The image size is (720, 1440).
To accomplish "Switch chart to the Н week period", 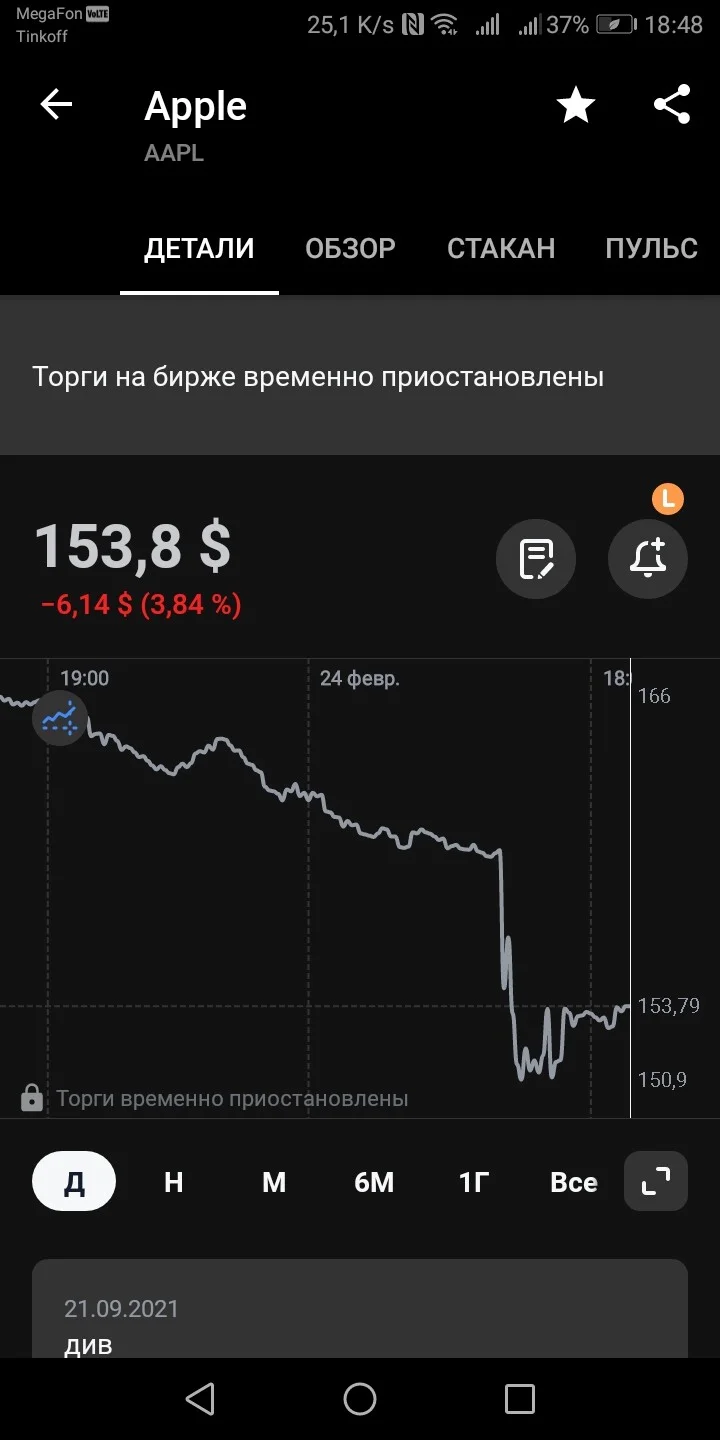I will (174, 1182).
